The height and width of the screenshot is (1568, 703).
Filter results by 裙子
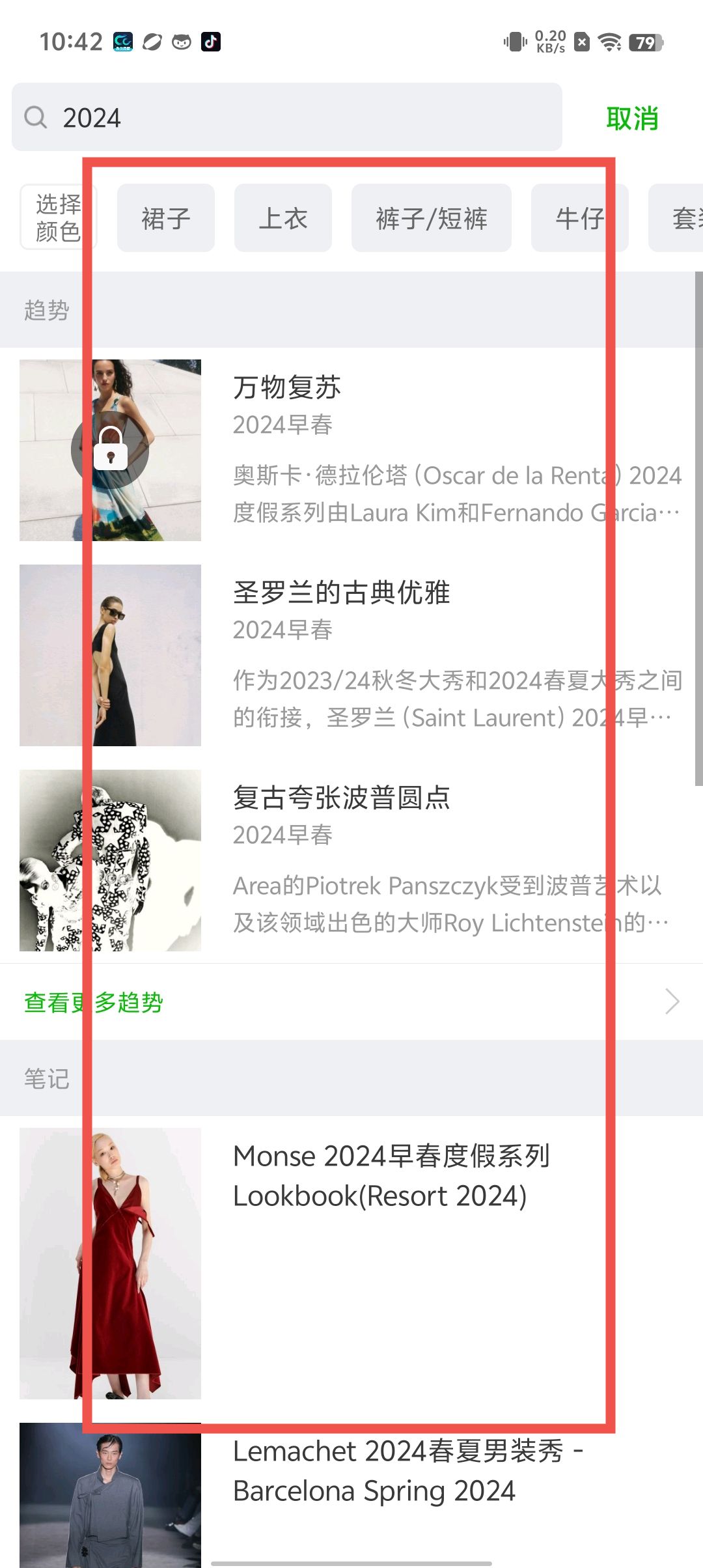tap(166, 218)
